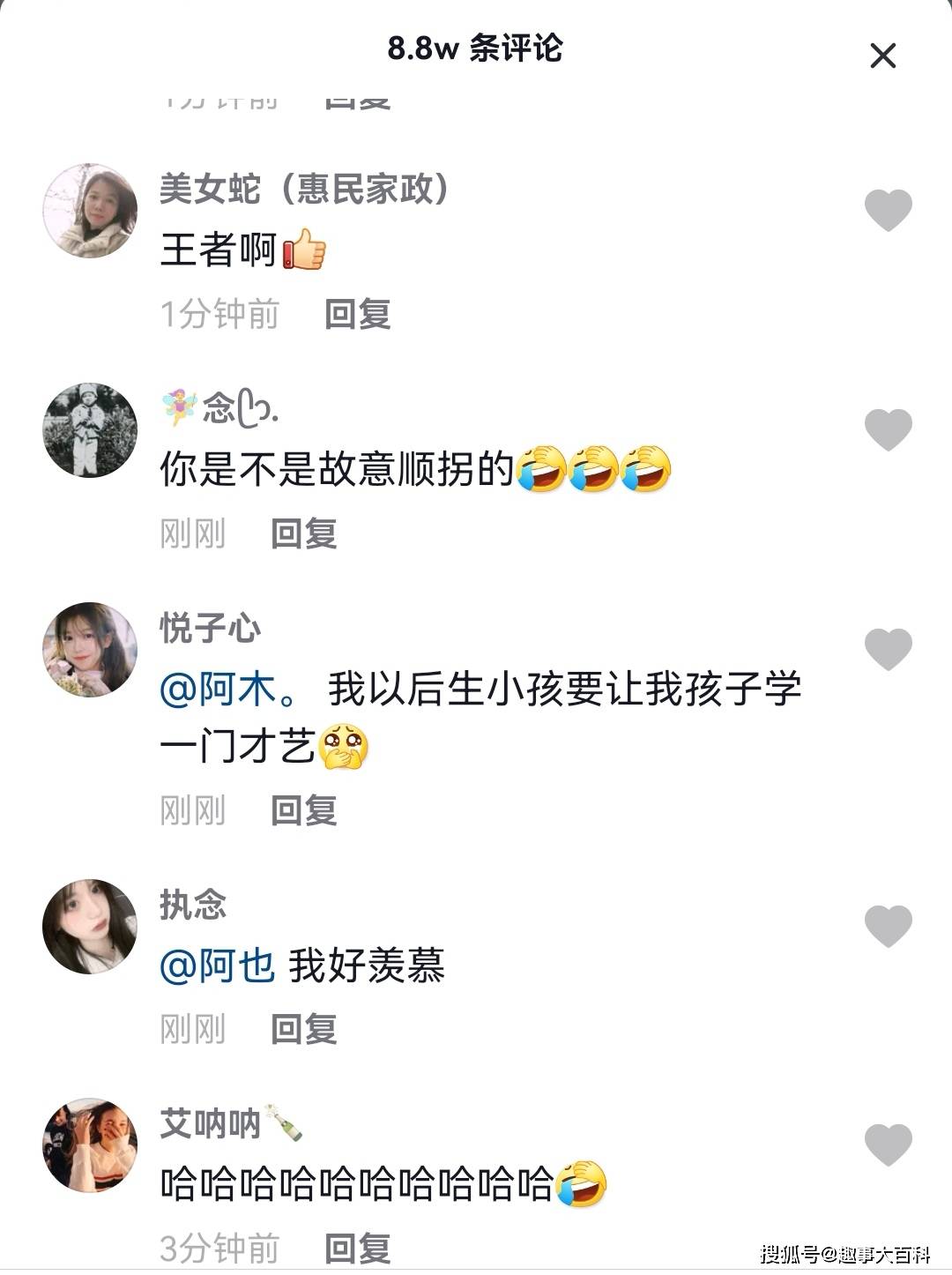
Task: Like 艾呐呐's 哈哈哈 comment
Action: pos(888,1145)
